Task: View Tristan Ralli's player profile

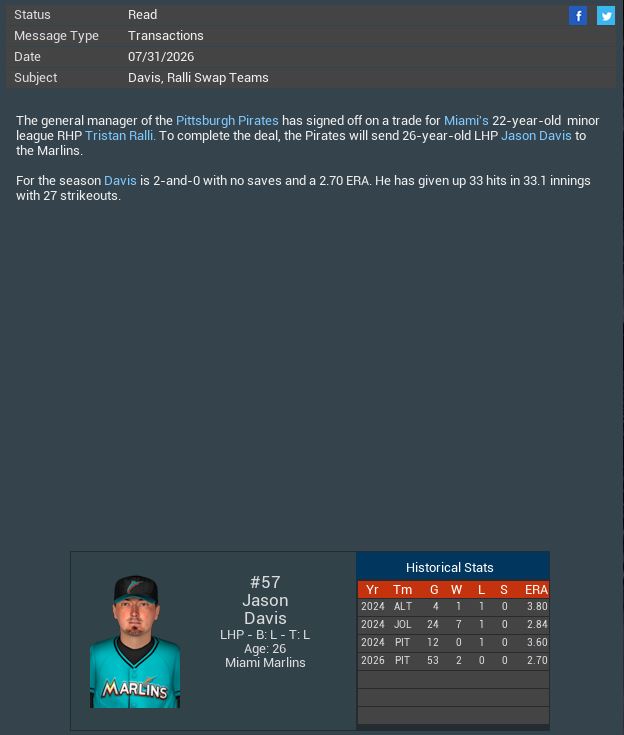Action: pyautogui.click(x=119, y=135)
